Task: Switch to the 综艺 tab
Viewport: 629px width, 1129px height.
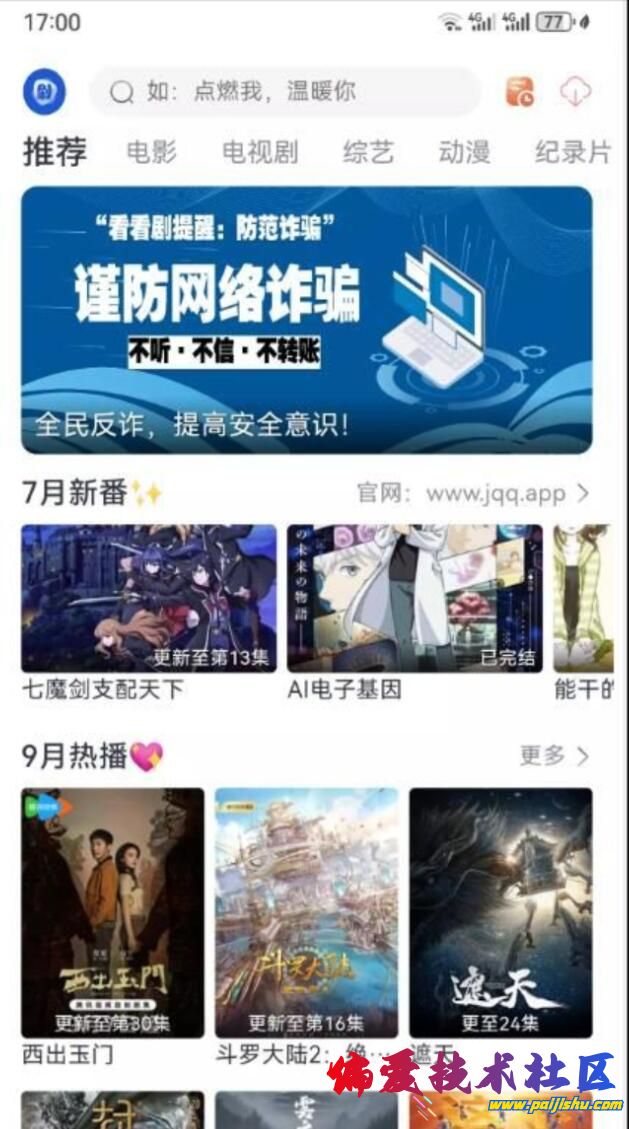Action: [x=368, y=152]
